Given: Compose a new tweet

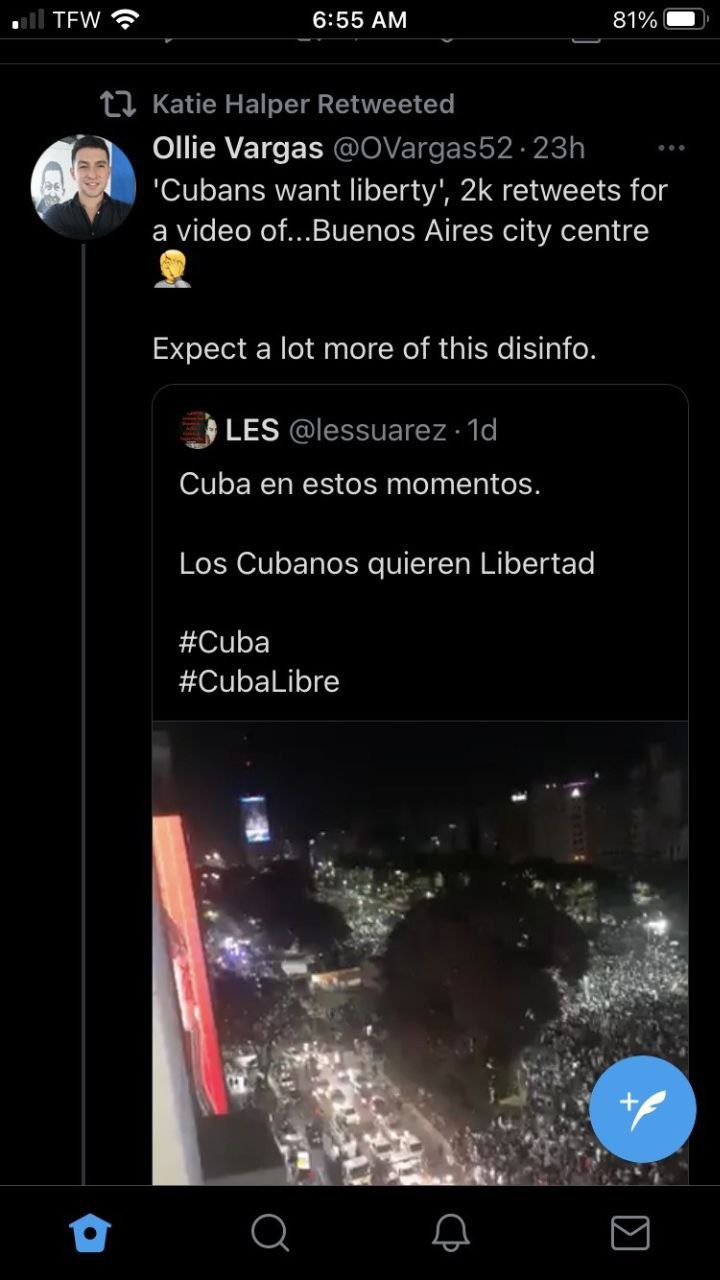Looking at the screenshot, I should [642, 1108].
